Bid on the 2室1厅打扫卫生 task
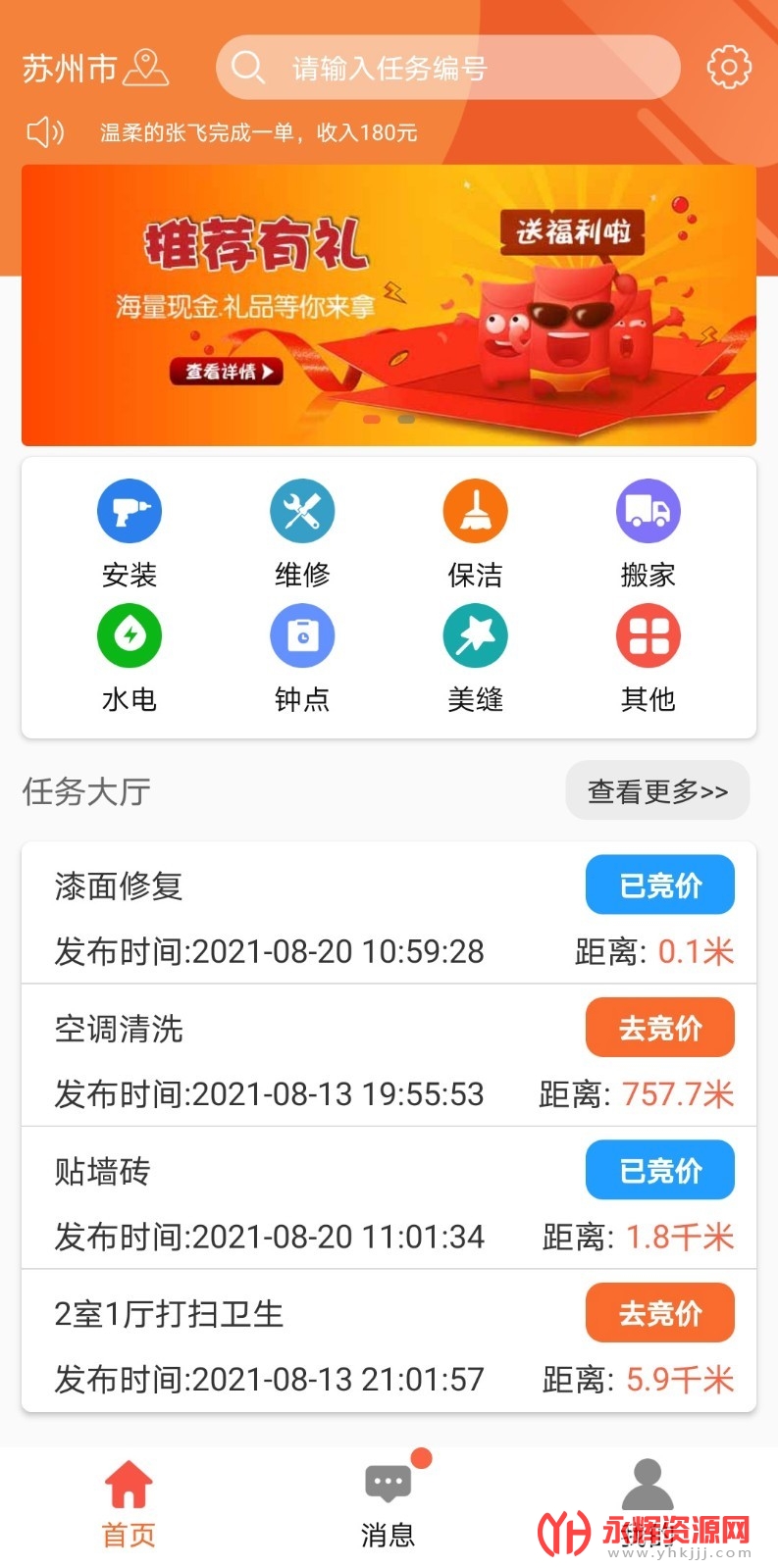Image resolution: width=778 pixels, height=1568 pixels. tap(659, 1312)
